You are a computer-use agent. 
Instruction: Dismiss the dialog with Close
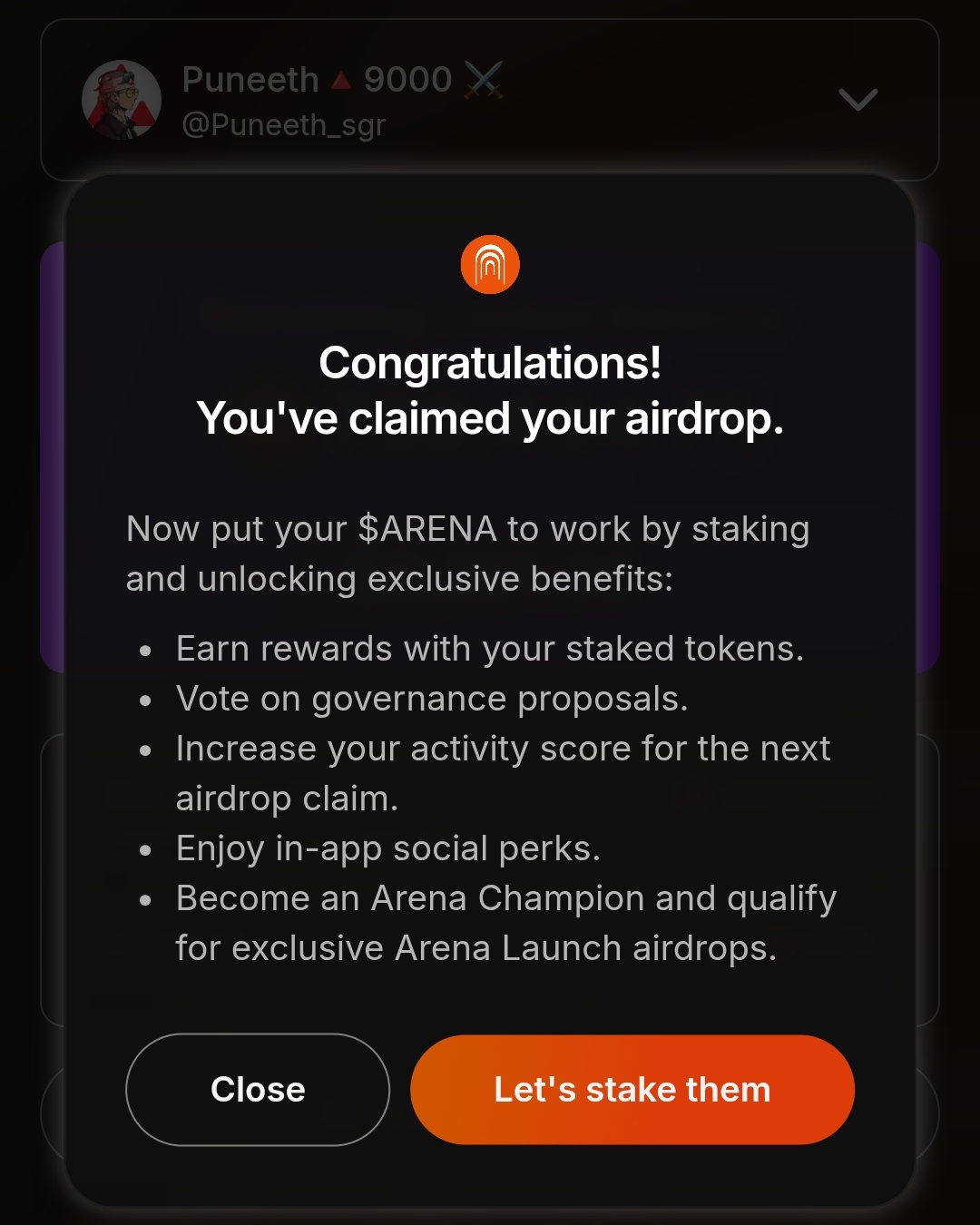coord(258,1090)
